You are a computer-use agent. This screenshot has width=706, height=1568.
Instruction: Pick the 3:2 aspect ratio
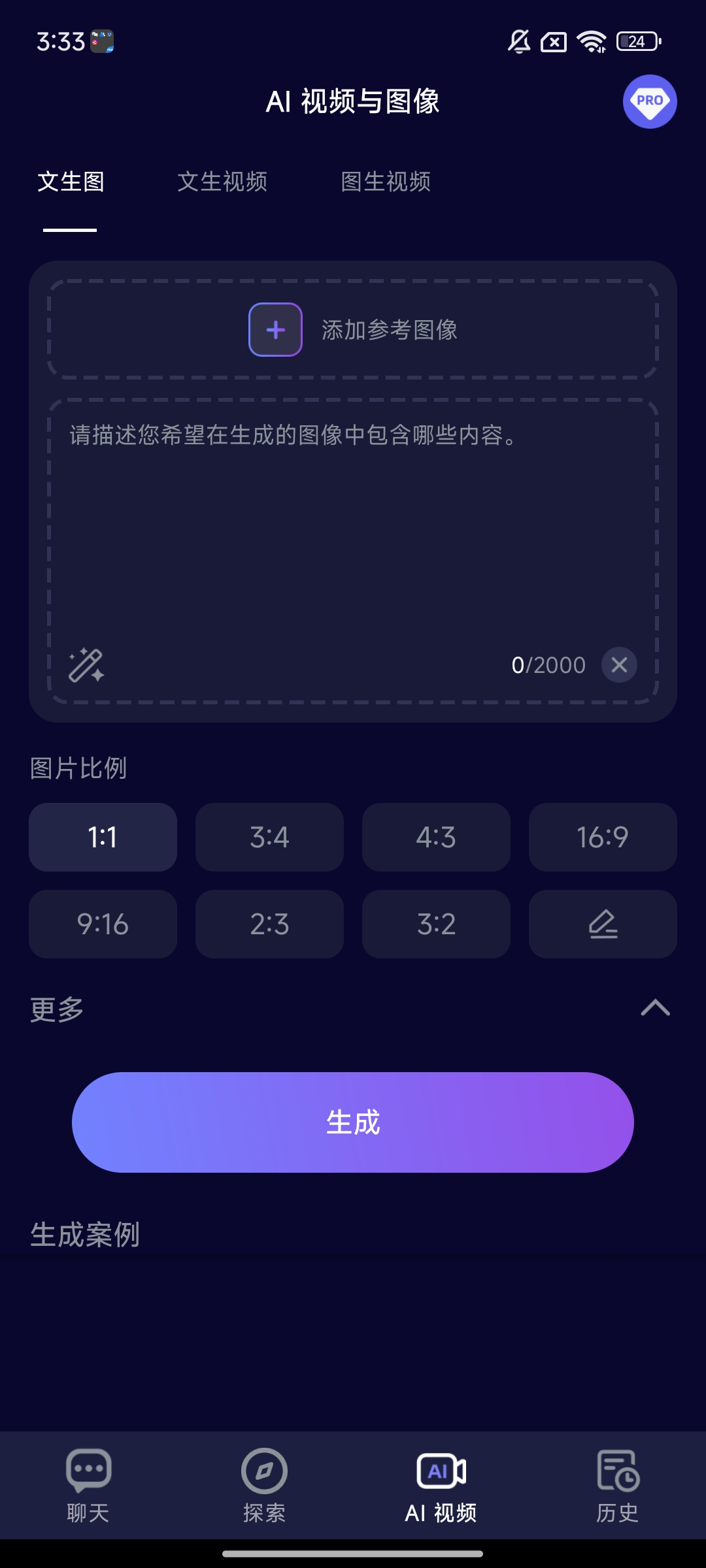tap(436, 924)
